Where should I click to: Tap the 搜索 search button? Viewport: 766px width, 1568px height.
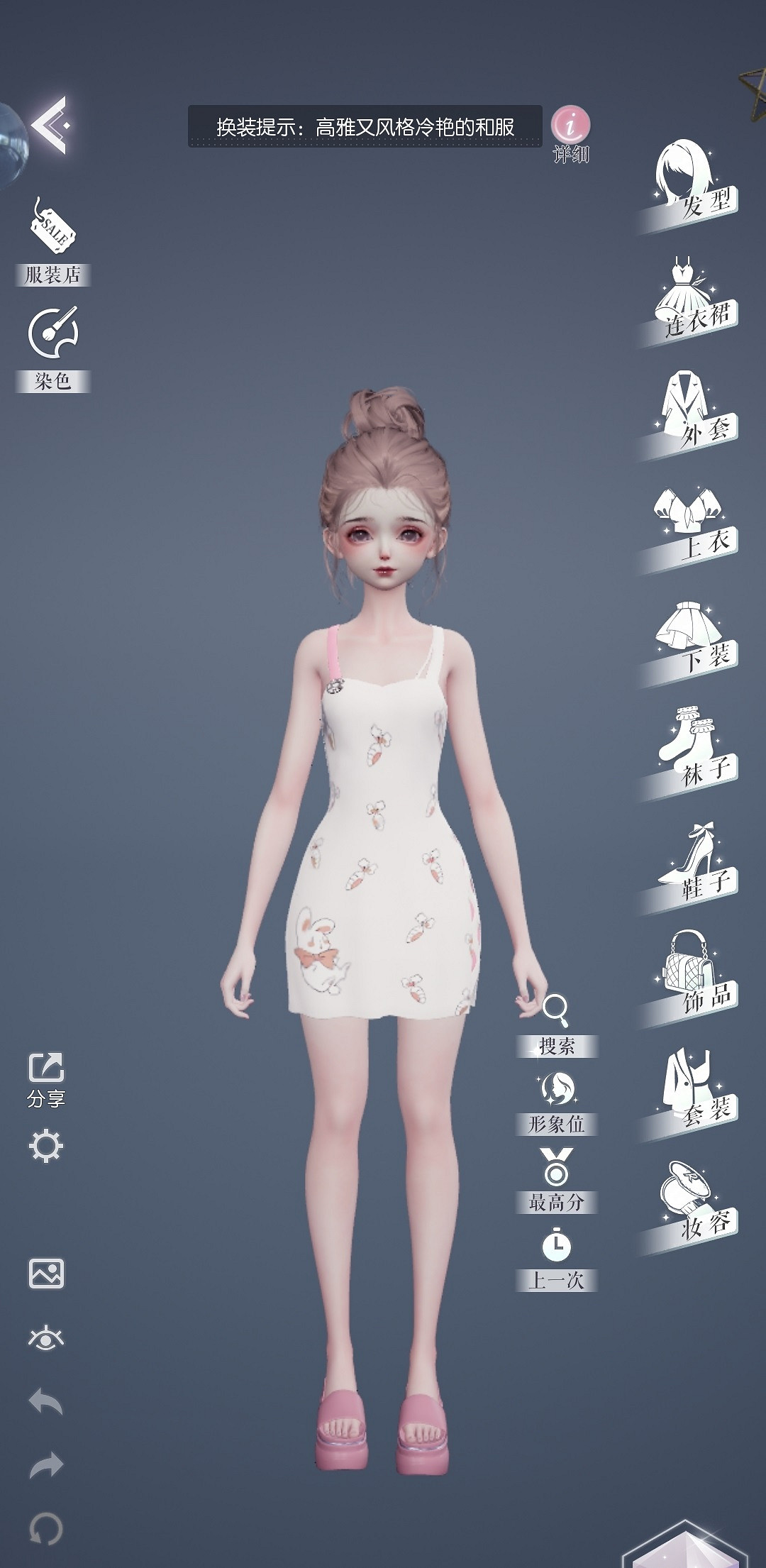point(556,1025)
